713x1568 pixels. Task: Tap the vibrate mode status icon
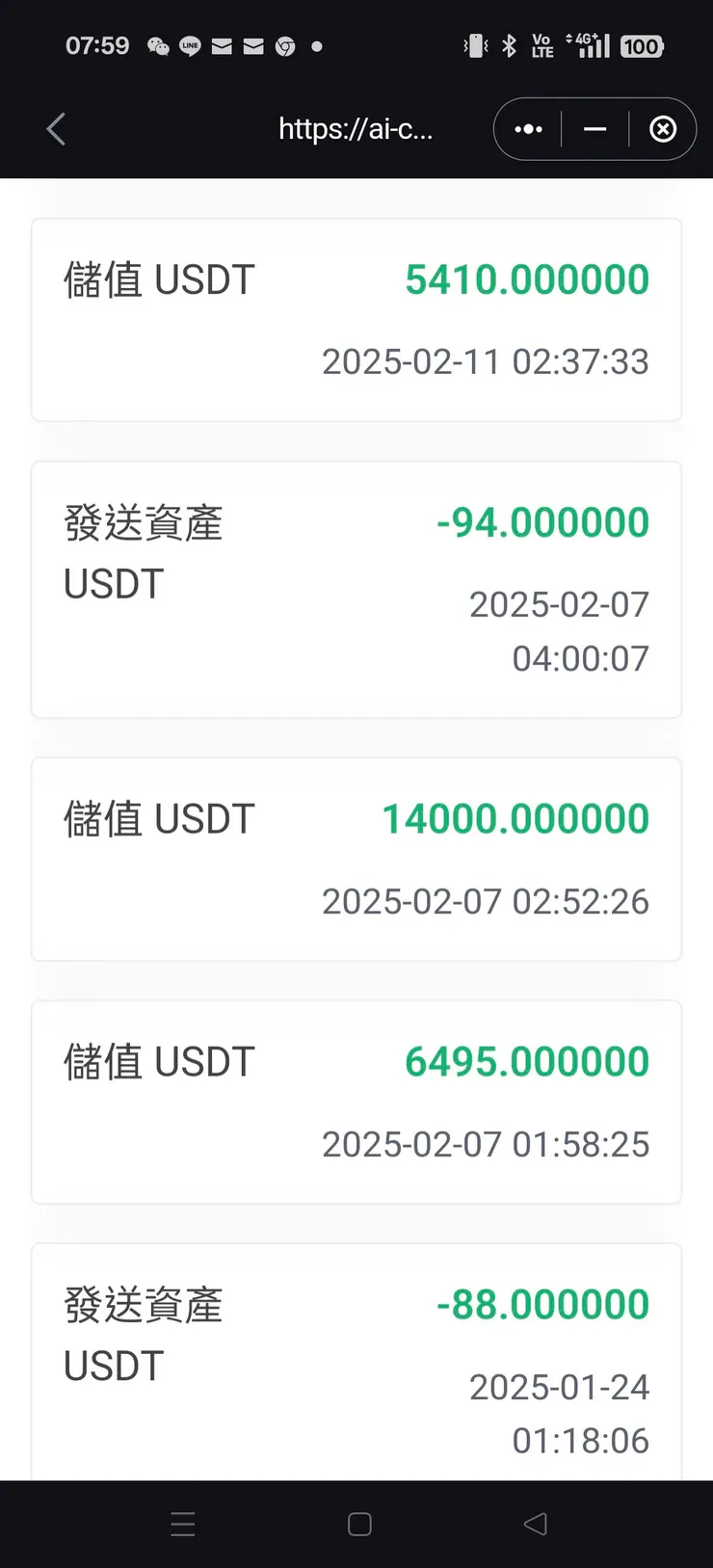(474, 46)
